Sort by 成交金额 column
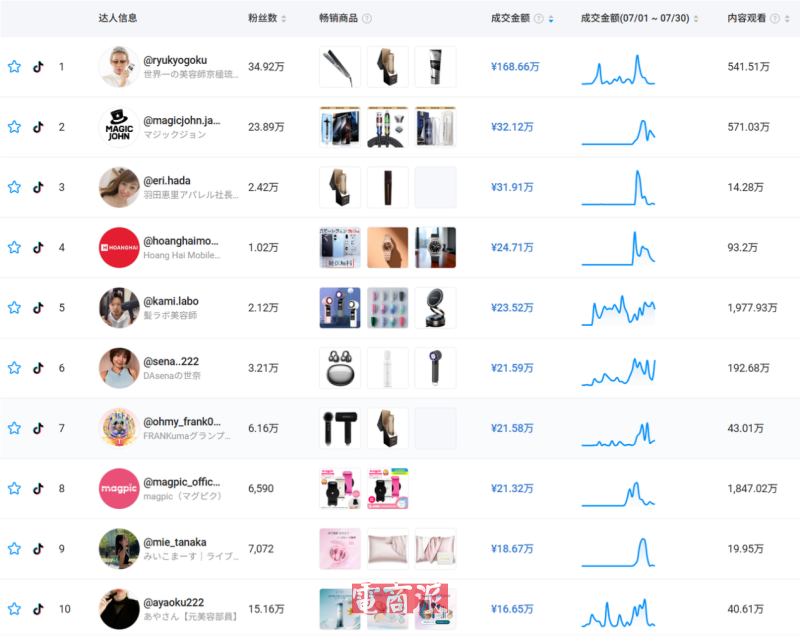800x636 pixels. pos(551,19)
